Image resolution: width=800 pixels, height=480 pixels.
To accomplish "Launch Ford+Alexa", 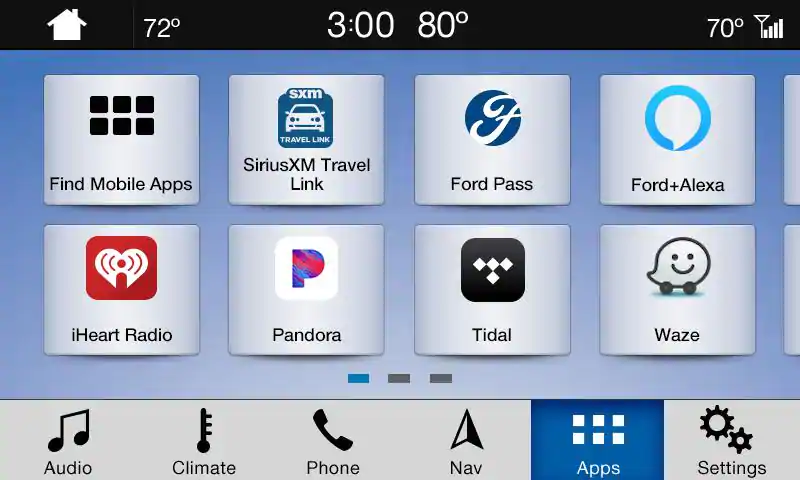I will click(677, 139).
